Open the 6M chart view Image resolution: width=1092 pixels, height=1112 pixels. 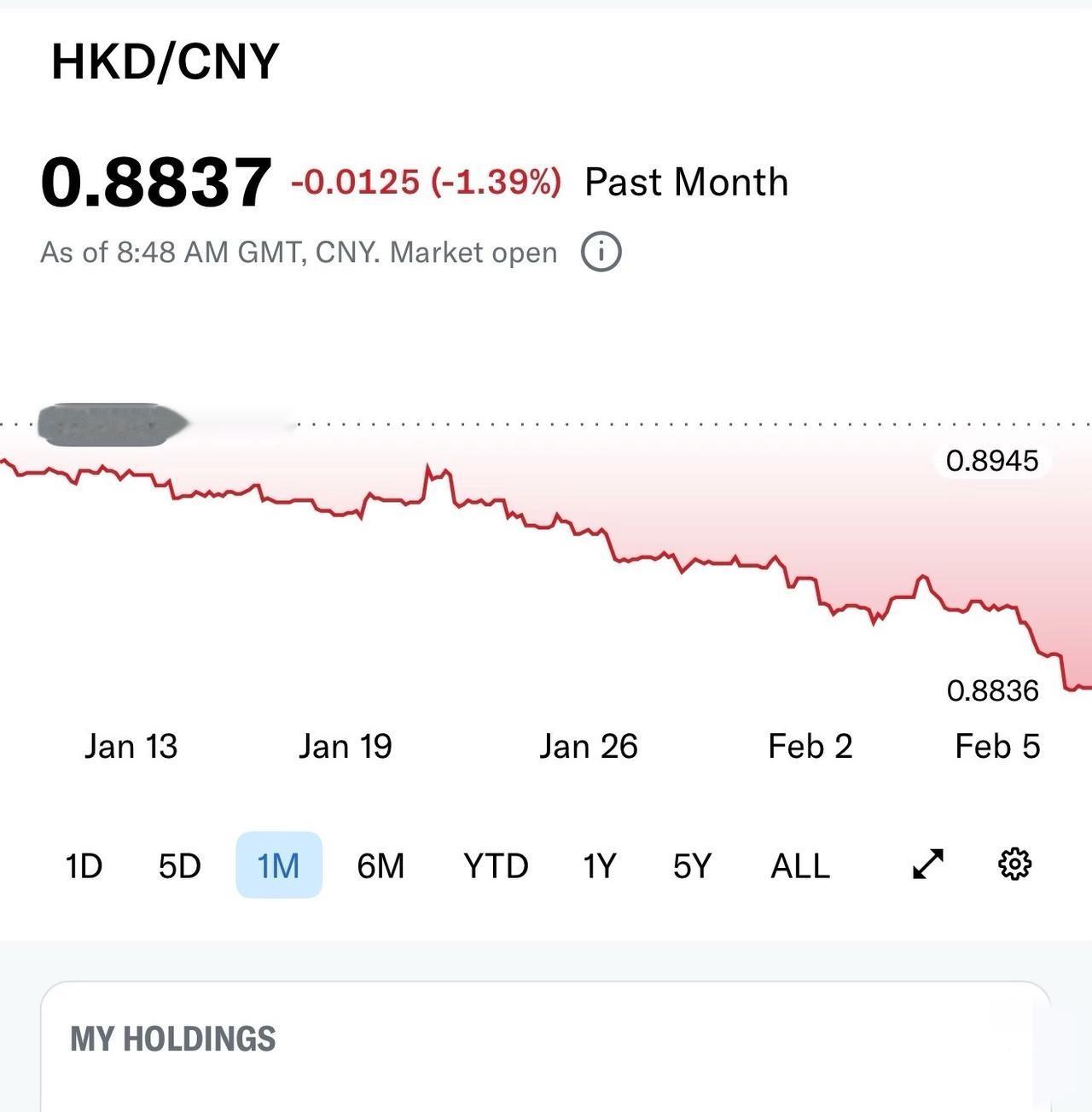[381, 865]
